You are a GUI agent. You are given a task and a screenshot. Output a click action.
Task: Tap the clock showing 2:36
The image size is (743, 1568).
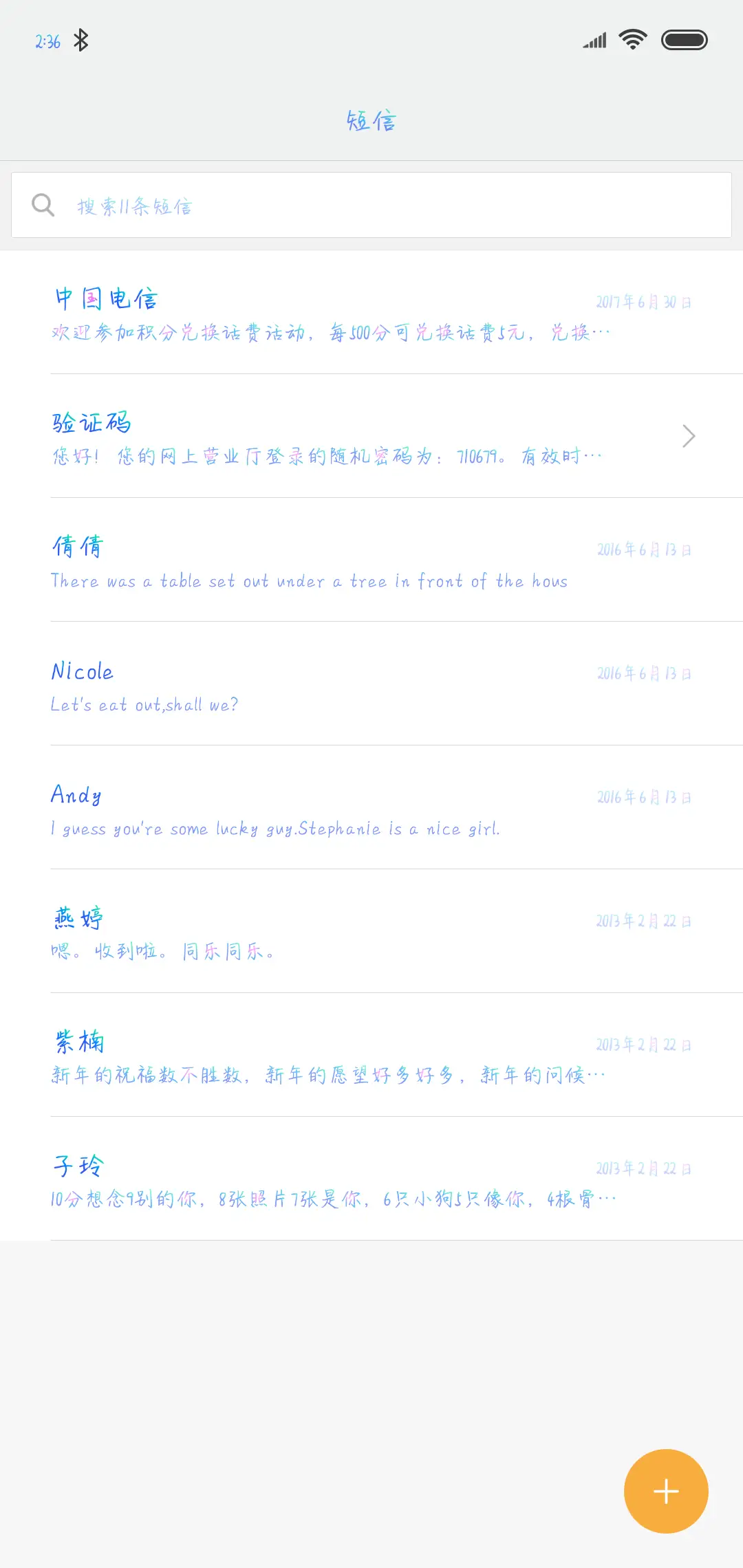point(47,41)
